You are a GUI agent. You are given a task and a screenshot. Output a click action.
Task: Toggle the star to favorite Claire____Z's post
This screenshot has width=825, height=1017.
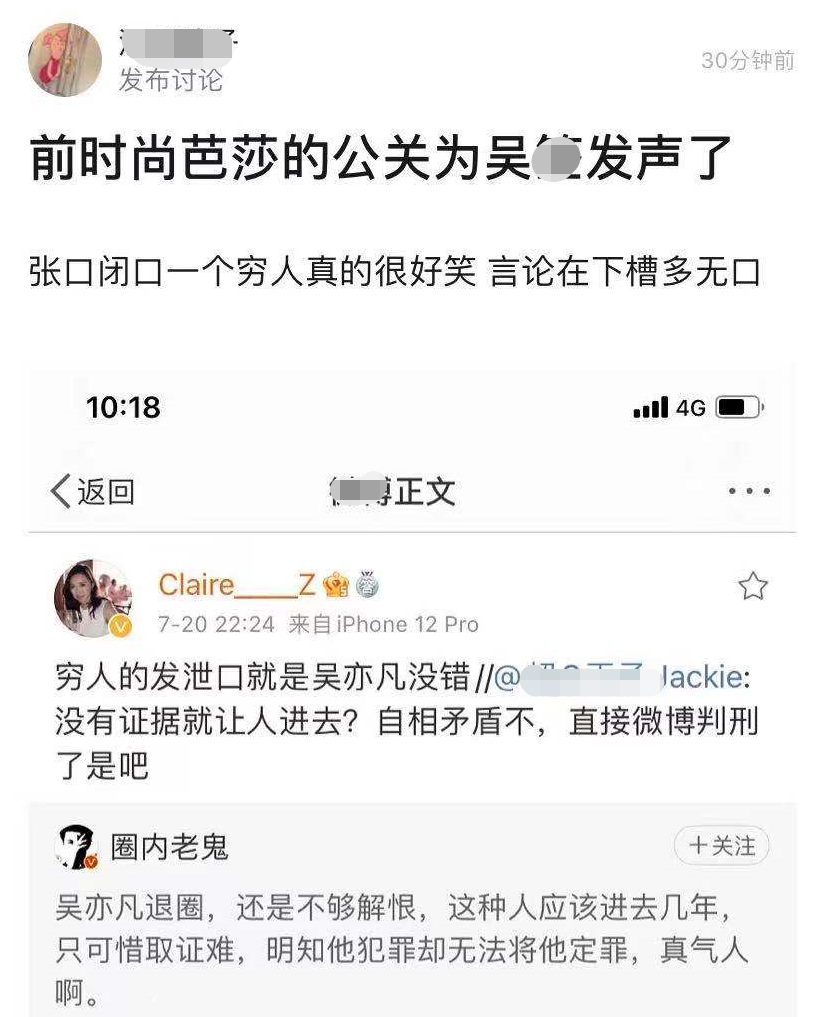coord(751,587)
